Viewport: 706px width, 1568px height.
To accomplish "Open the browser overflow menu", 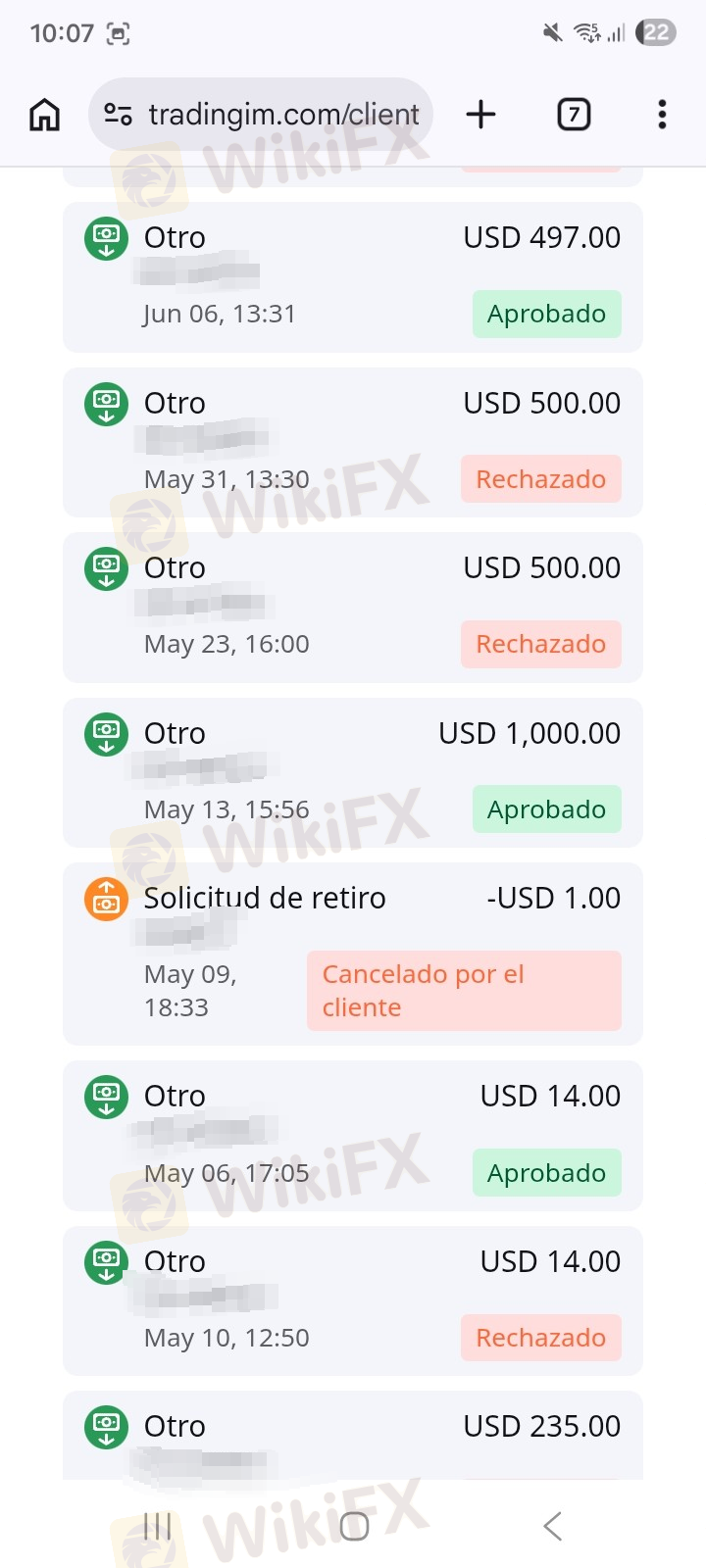I will 662,115.
